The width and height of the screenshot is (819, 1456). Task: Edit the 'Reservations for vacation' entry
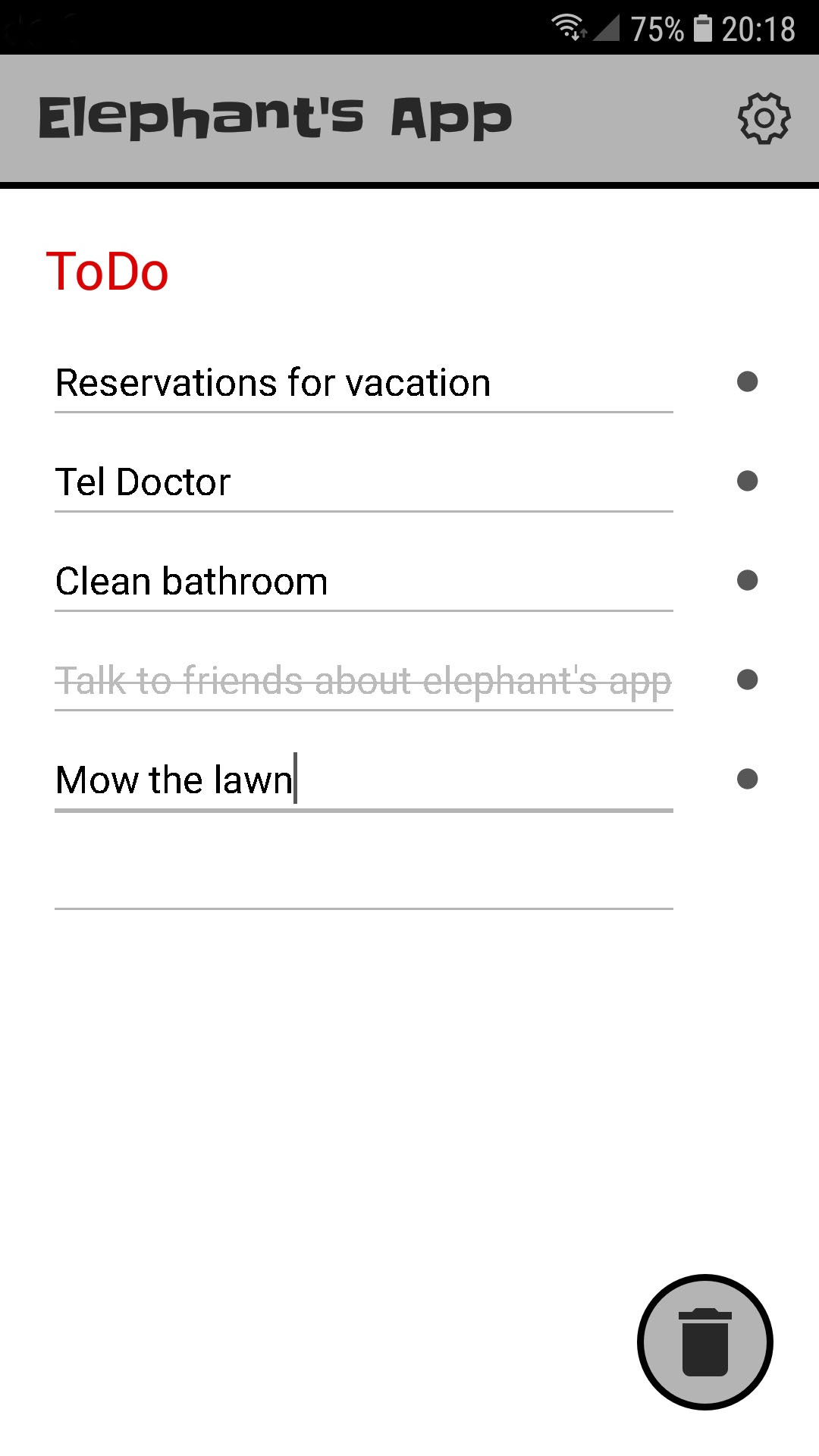363,382
